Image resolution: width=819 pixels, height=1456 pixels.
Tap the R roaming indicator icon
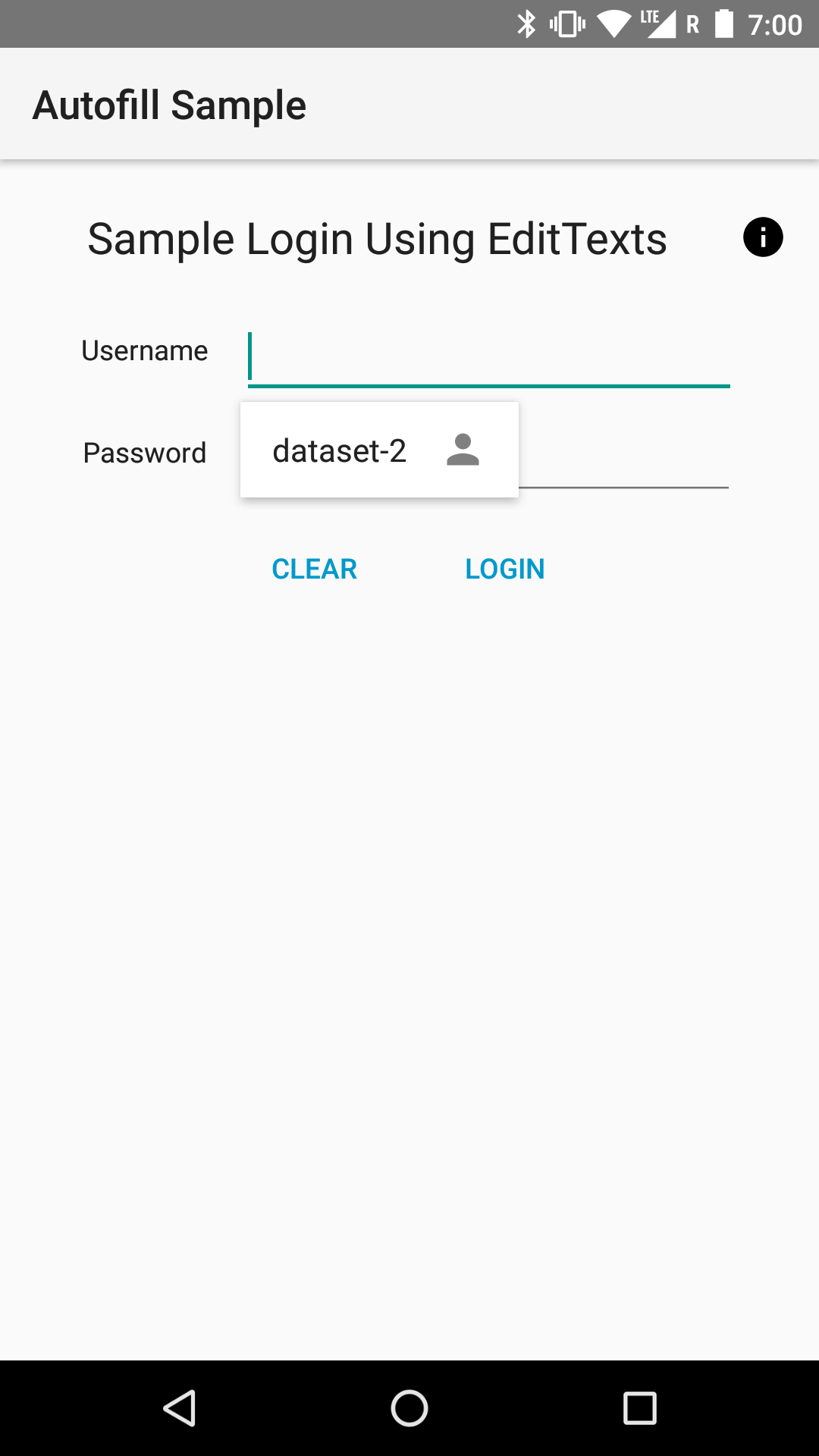pyautogui.click(x=691, y=24)
